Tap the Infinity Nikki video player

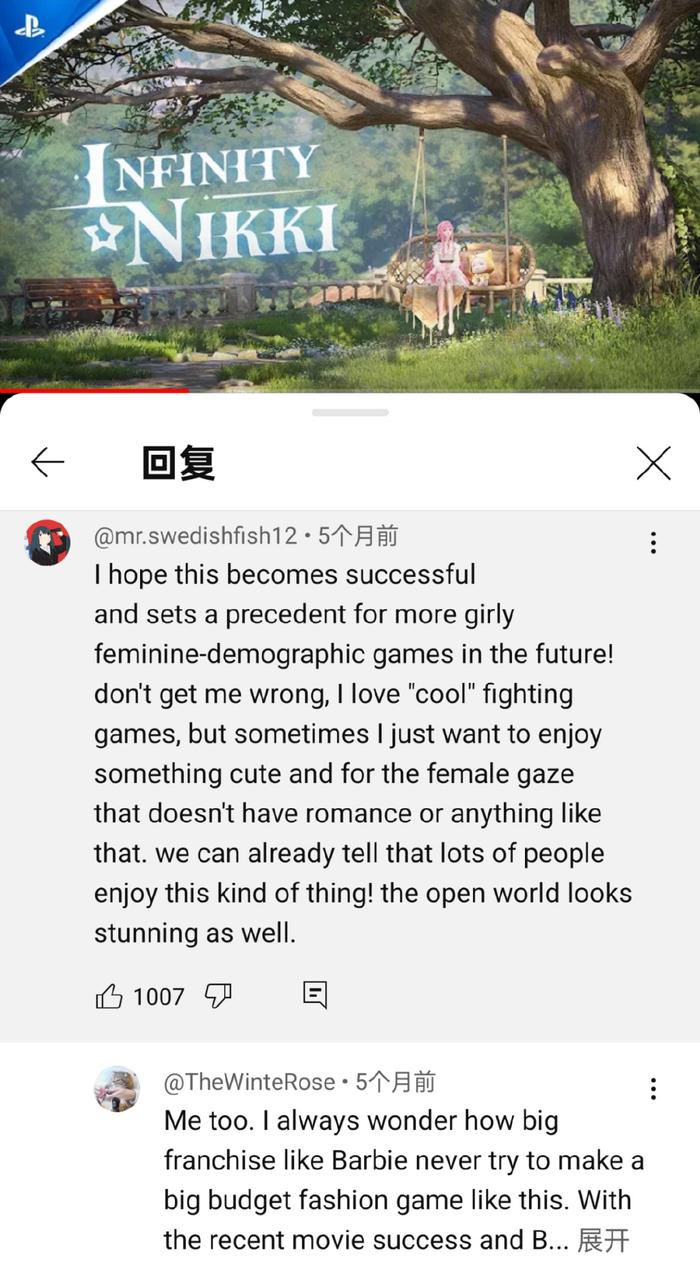pyautogui.click(x=350, y=195)
